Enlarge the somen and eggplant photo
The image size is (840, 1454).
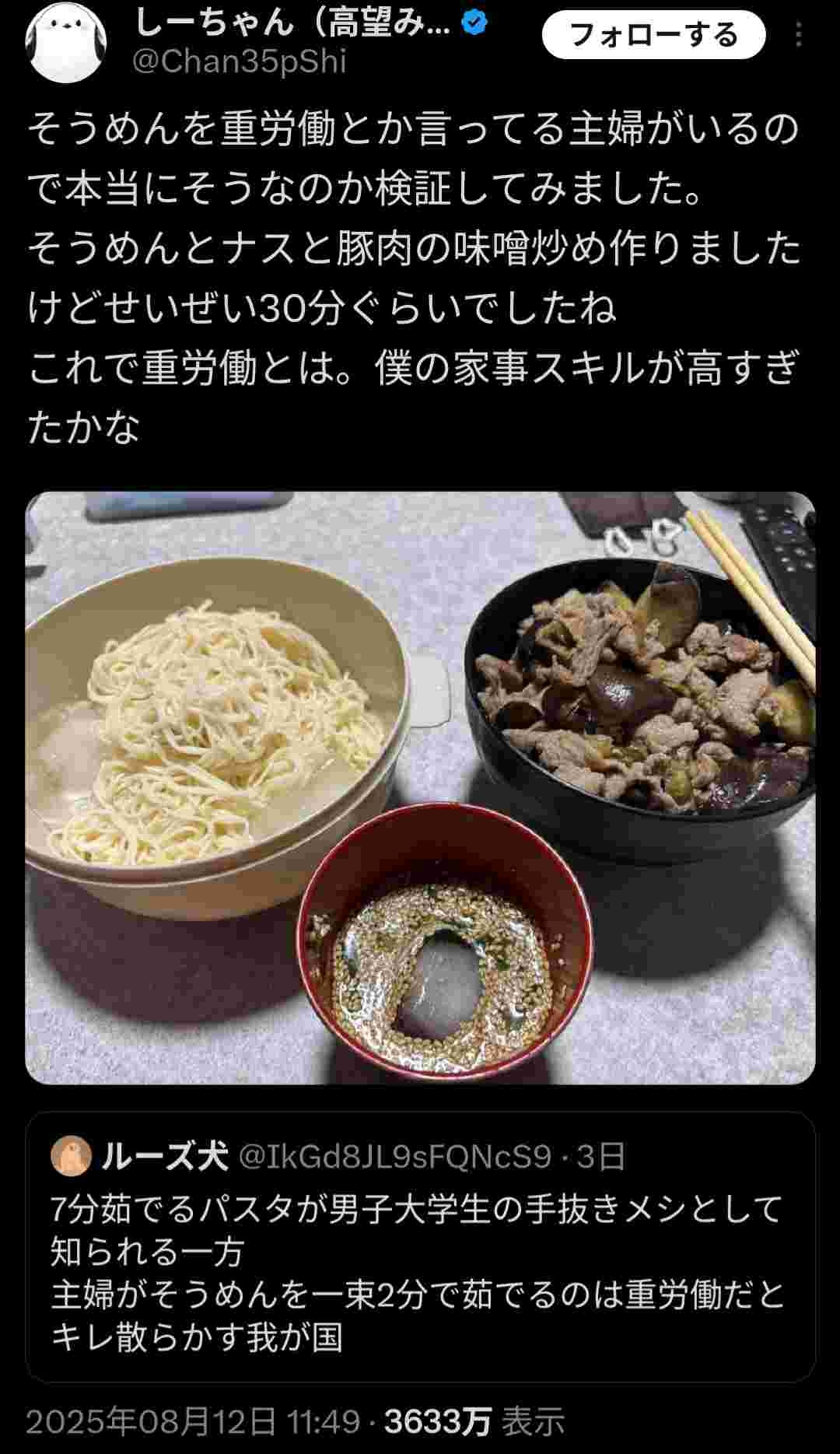click(x=420, y=787)
